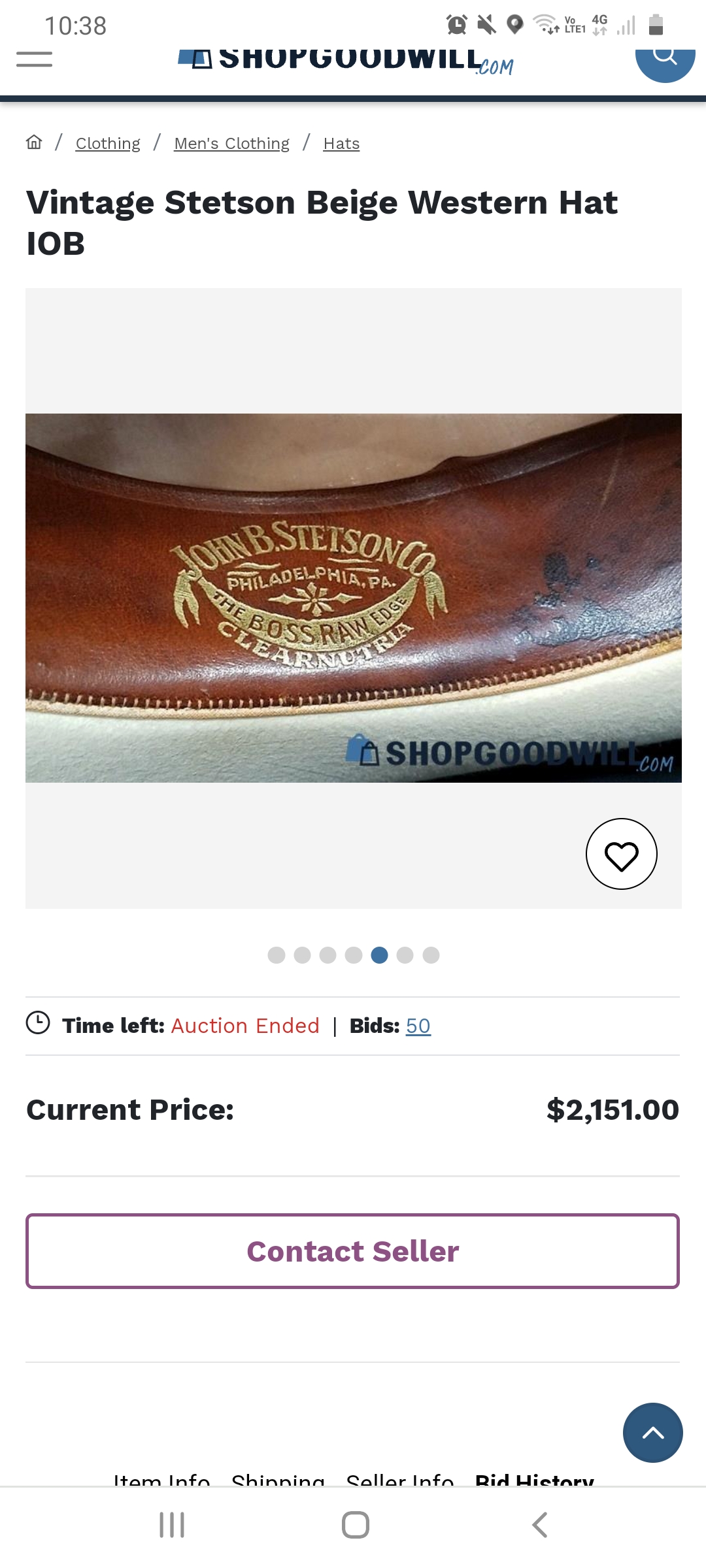Image resolution: width=706 pixels, height=1568 pixels.
Task: Switch to the Item Info tab
Action: (162, 1479)
